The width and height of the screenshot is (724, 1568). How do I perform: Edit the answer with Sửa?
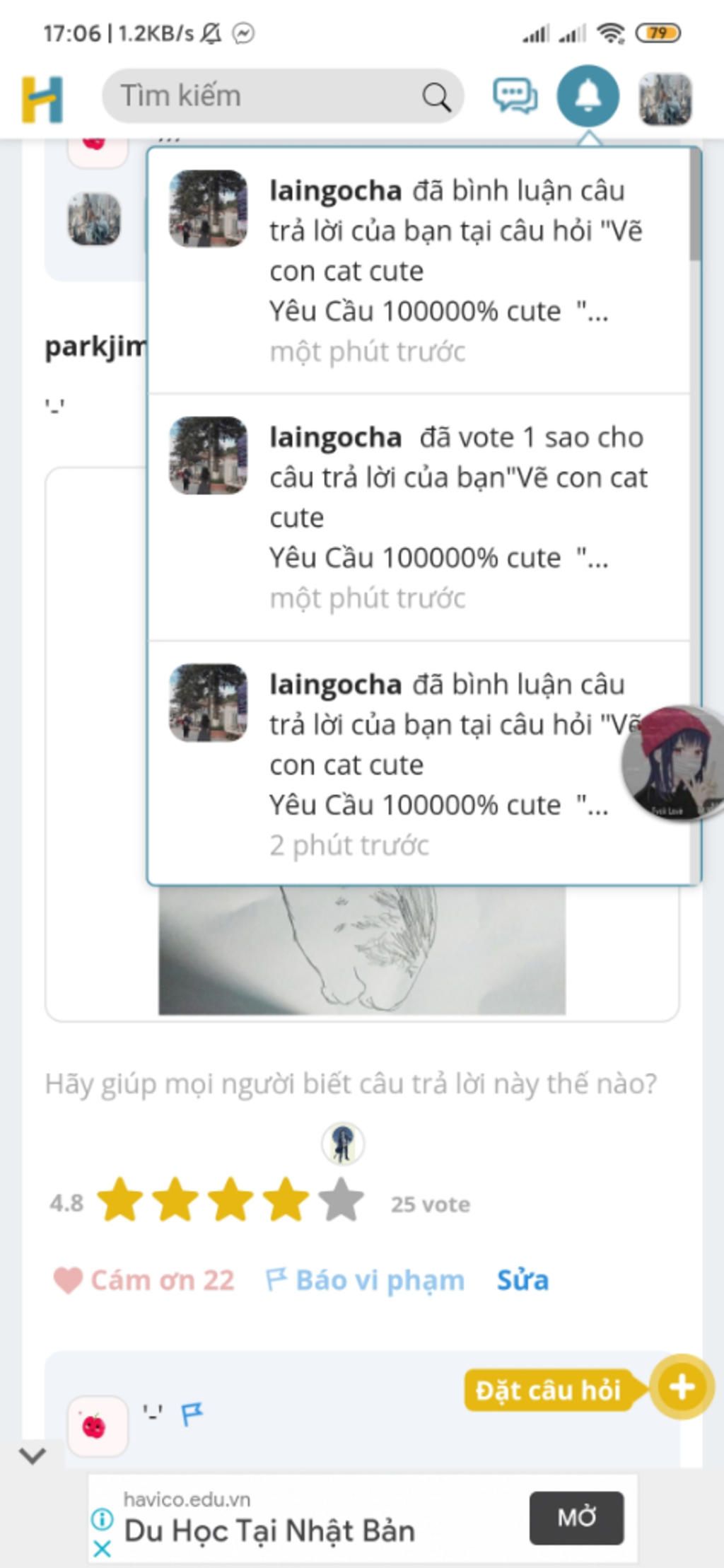[522, 1280]
